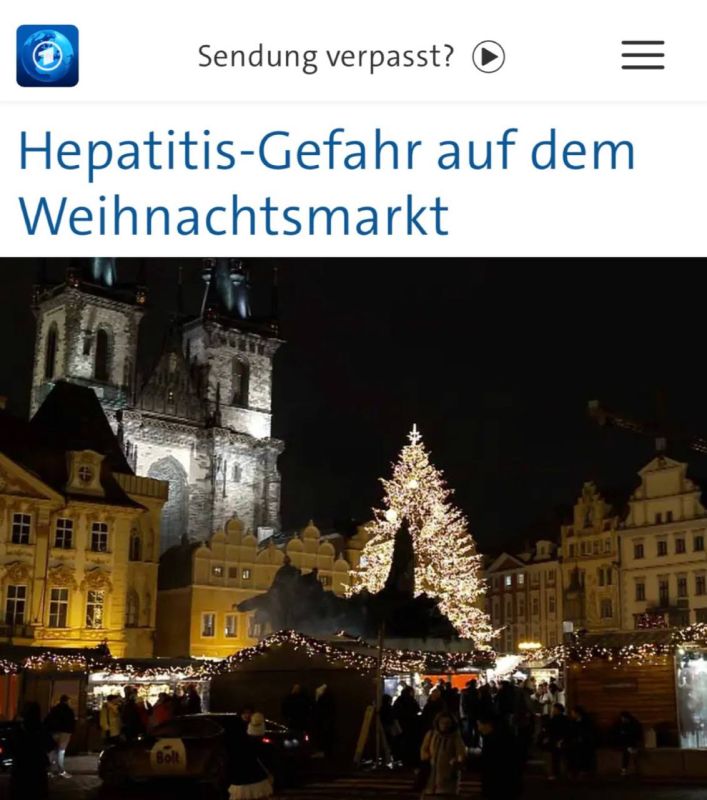Tap the 'Sendung verpasst?' play link
707x800 pixels.
(351, 57)
